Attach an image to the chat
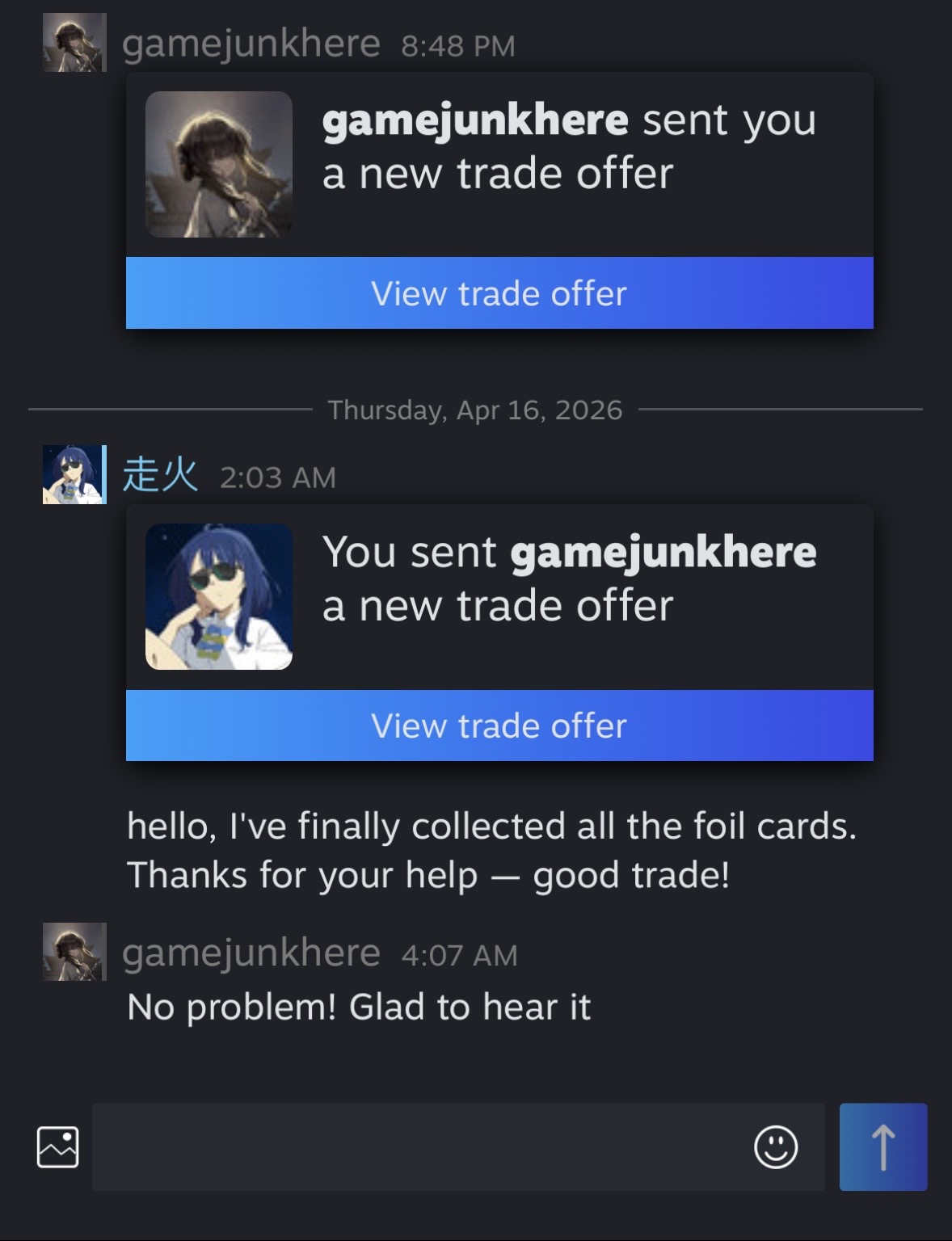The image size is (952, 1241). point(58,1146)
